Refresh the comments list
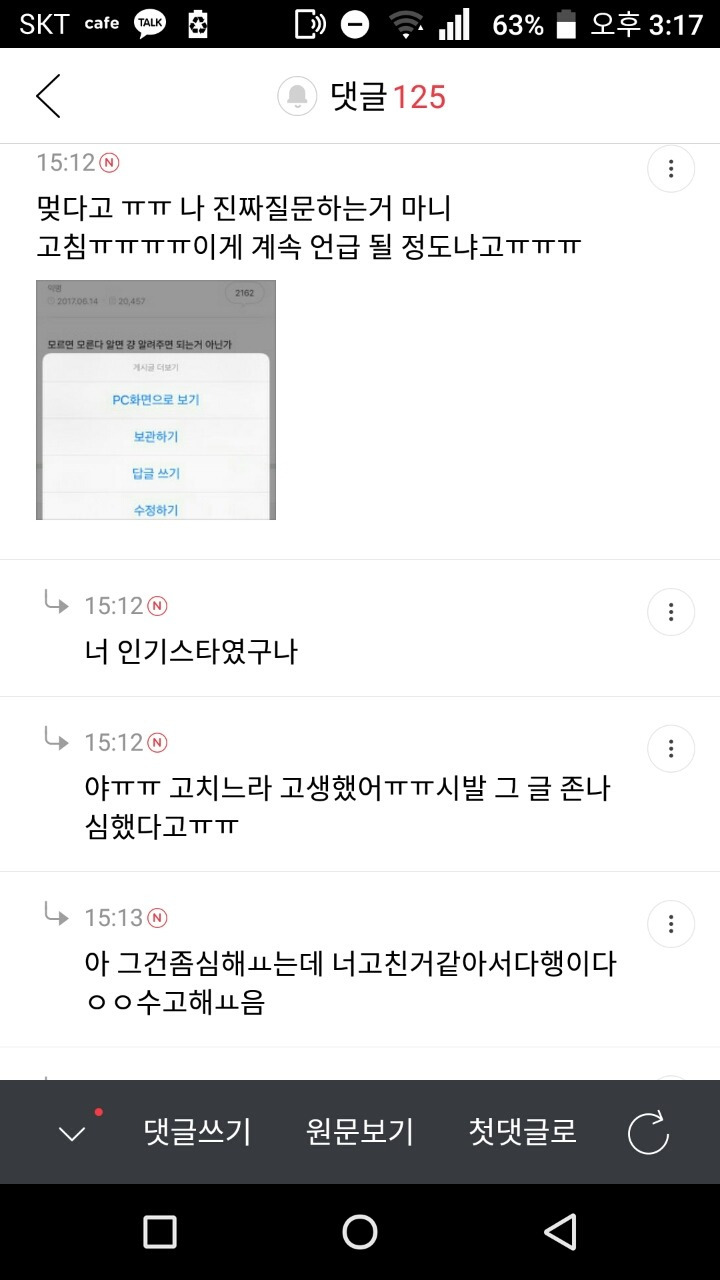720x1280 pixels. click(648, 1132)
